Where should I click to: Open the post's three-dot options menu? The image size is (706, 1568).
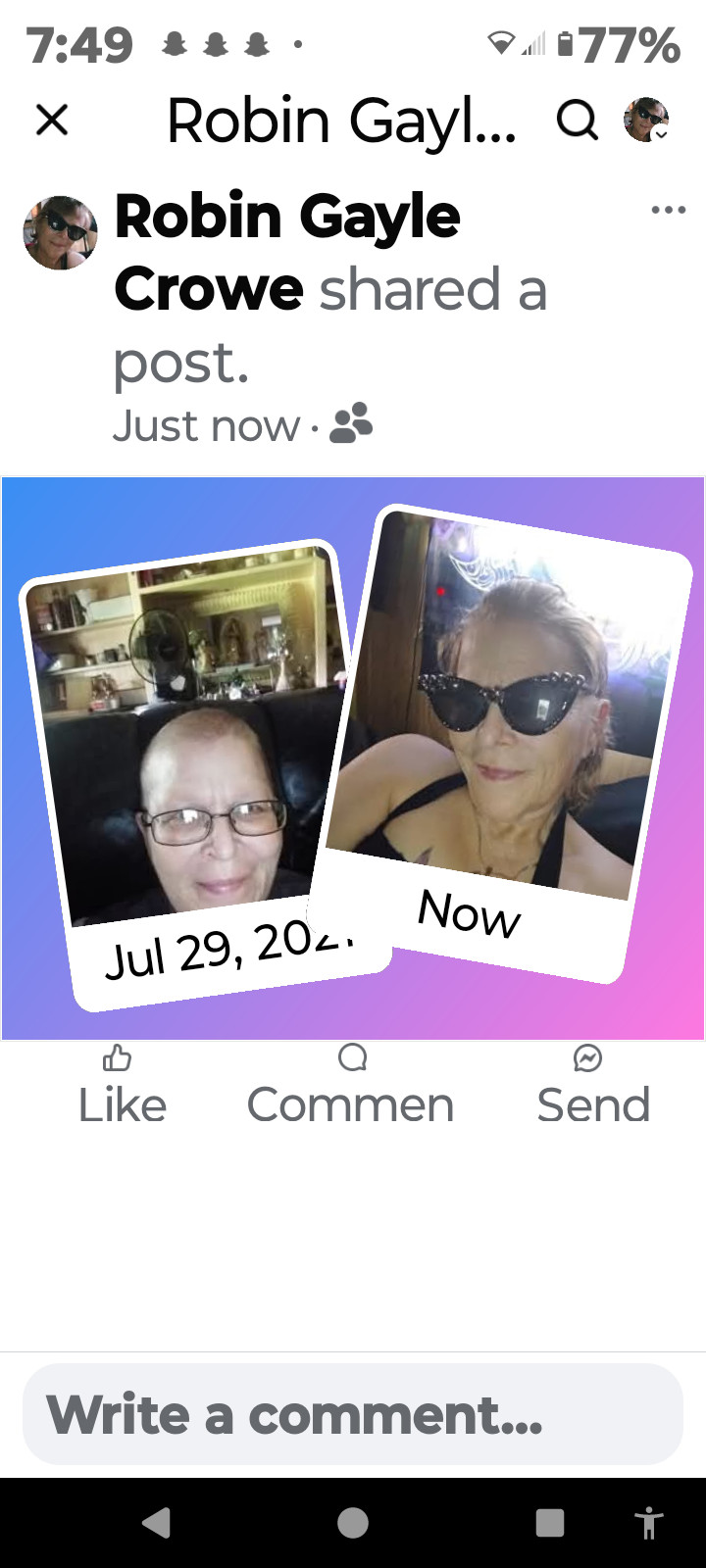[x=668, y=210]
